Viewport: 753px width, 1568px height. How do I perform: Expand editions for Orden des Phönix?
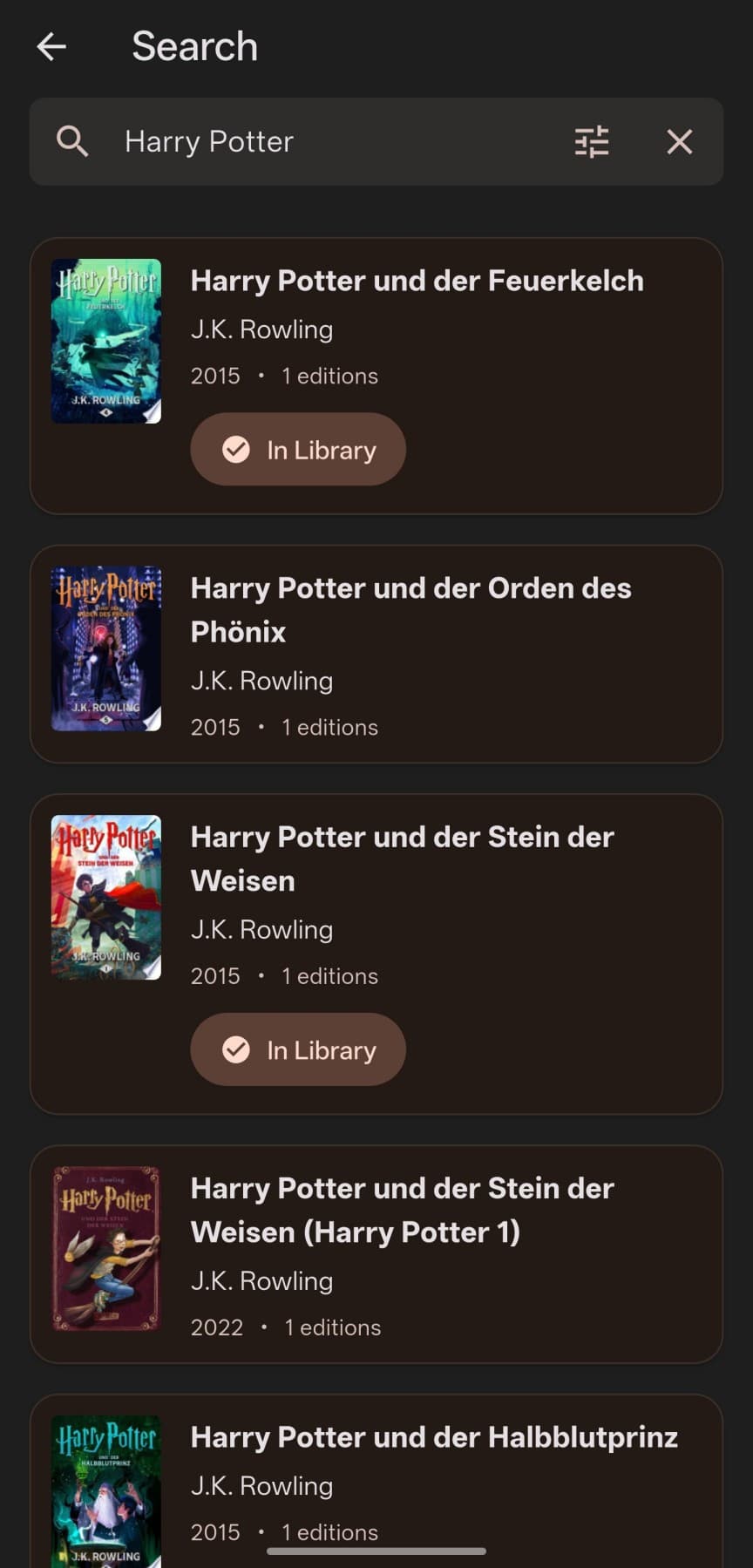pos(329,726)
